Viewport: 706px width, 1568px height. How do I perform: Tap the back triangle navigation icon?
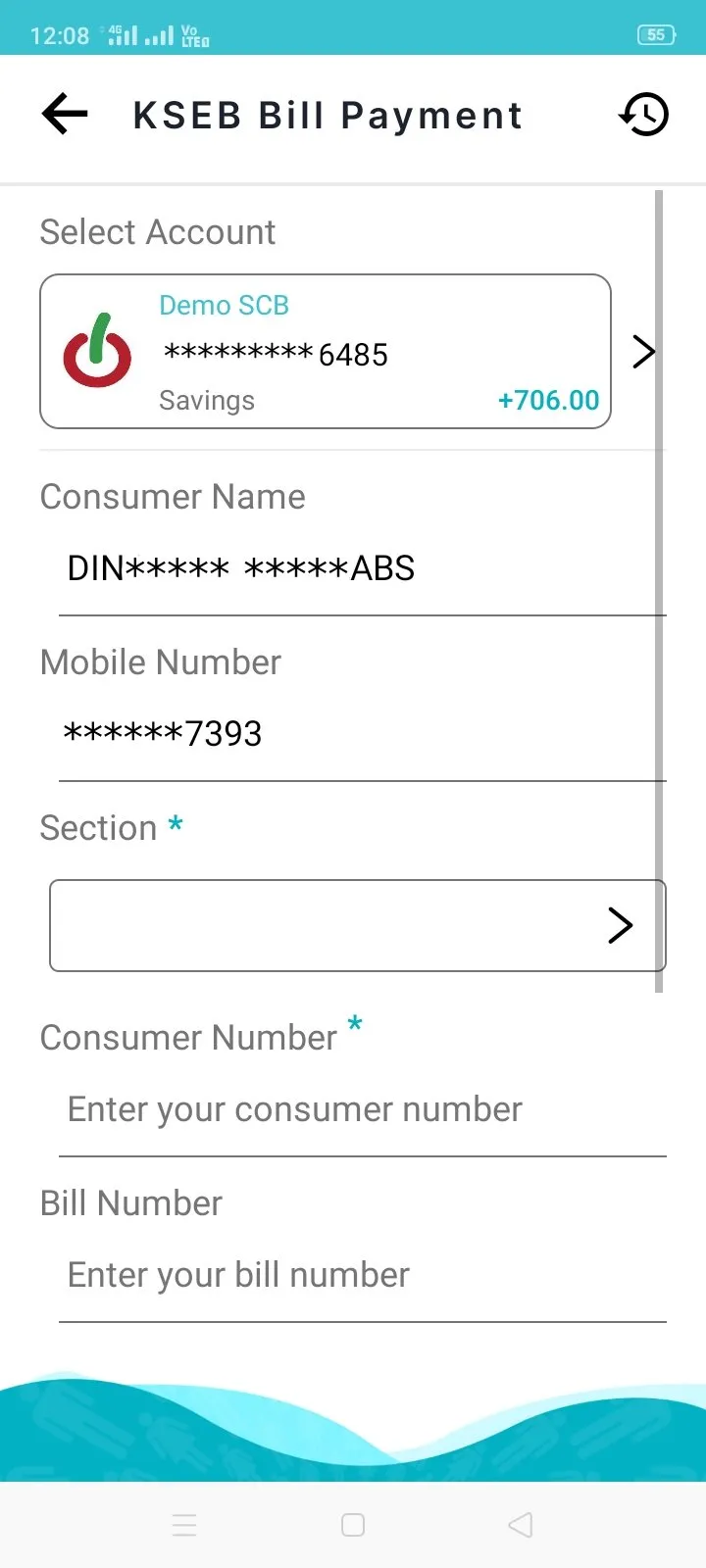(x=520, y=1525)
